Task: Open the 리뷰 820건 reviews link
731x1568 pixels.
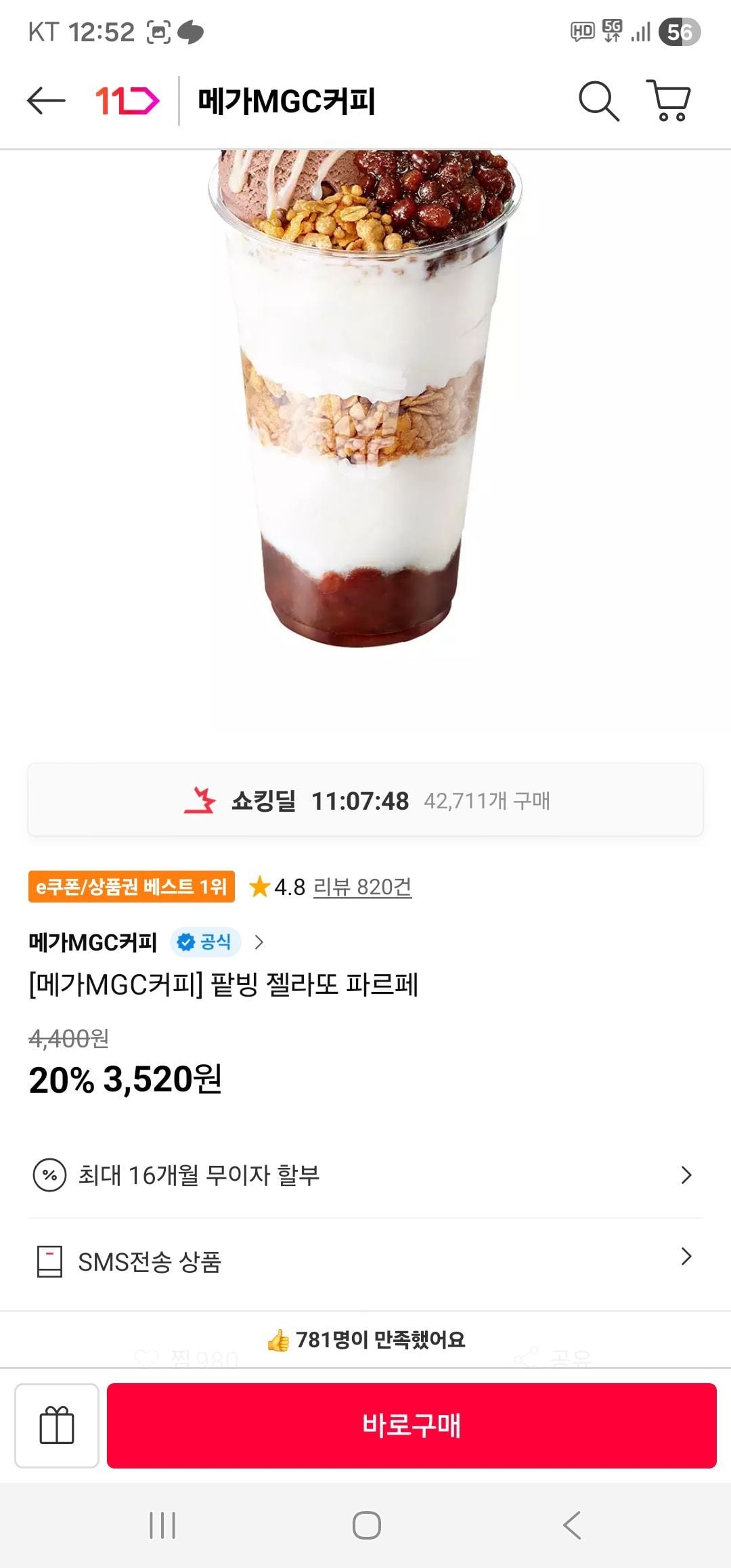Action: 362,887
